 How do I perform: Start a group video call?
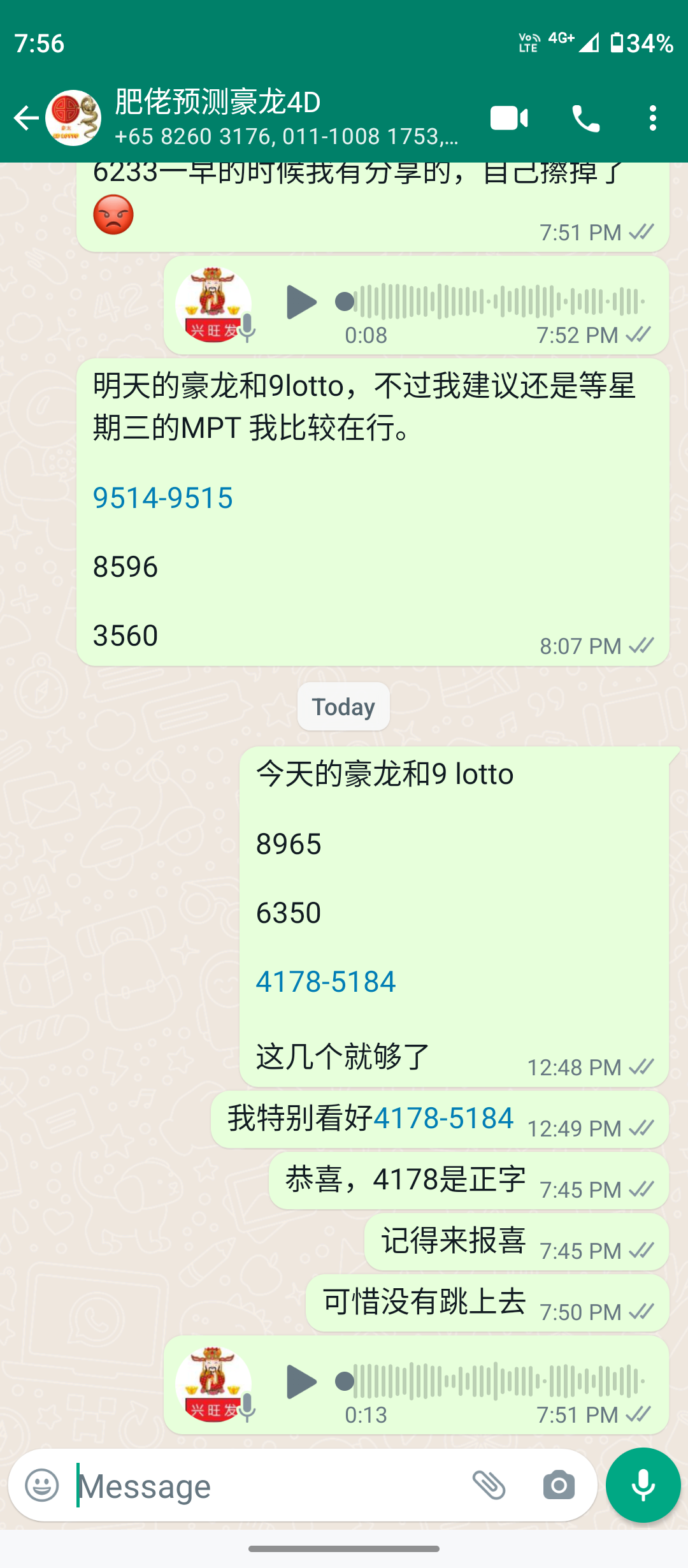tap(509, 119)
